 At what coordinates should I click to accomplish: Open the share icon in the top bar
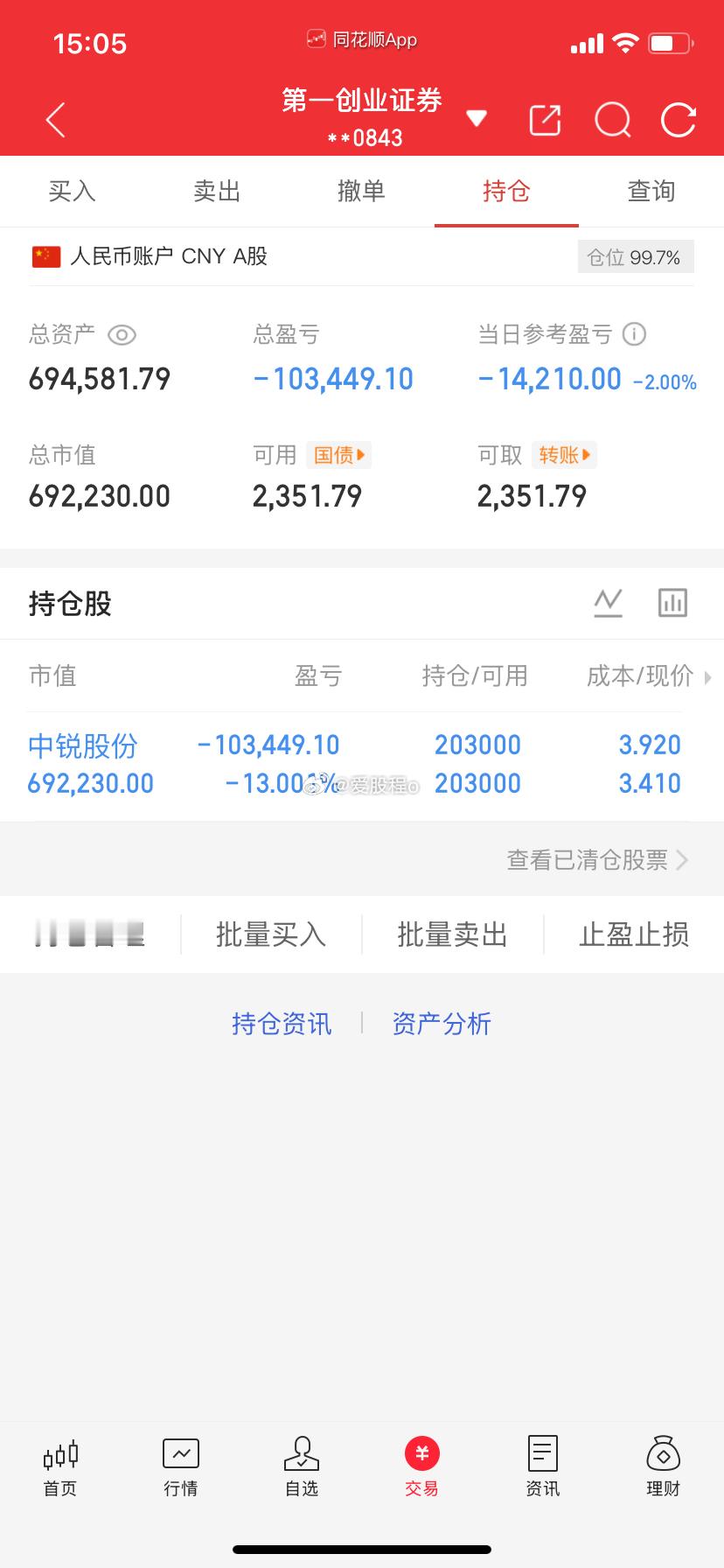tap(544, 120)
